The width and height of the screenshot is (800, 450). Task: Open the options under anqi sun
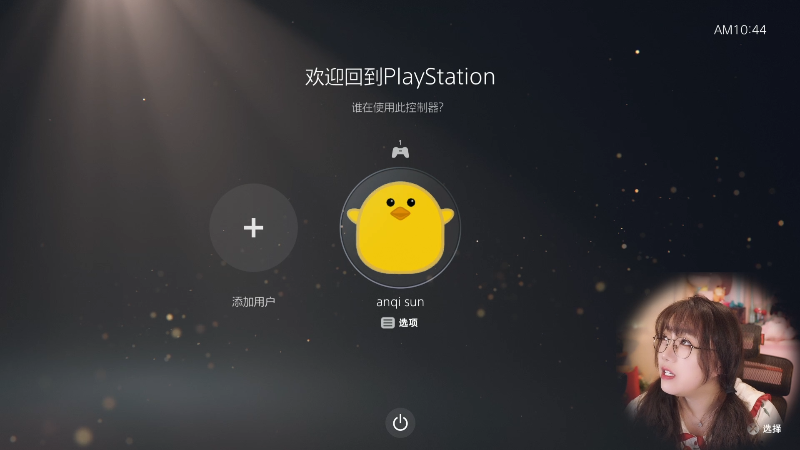[399, 323]
